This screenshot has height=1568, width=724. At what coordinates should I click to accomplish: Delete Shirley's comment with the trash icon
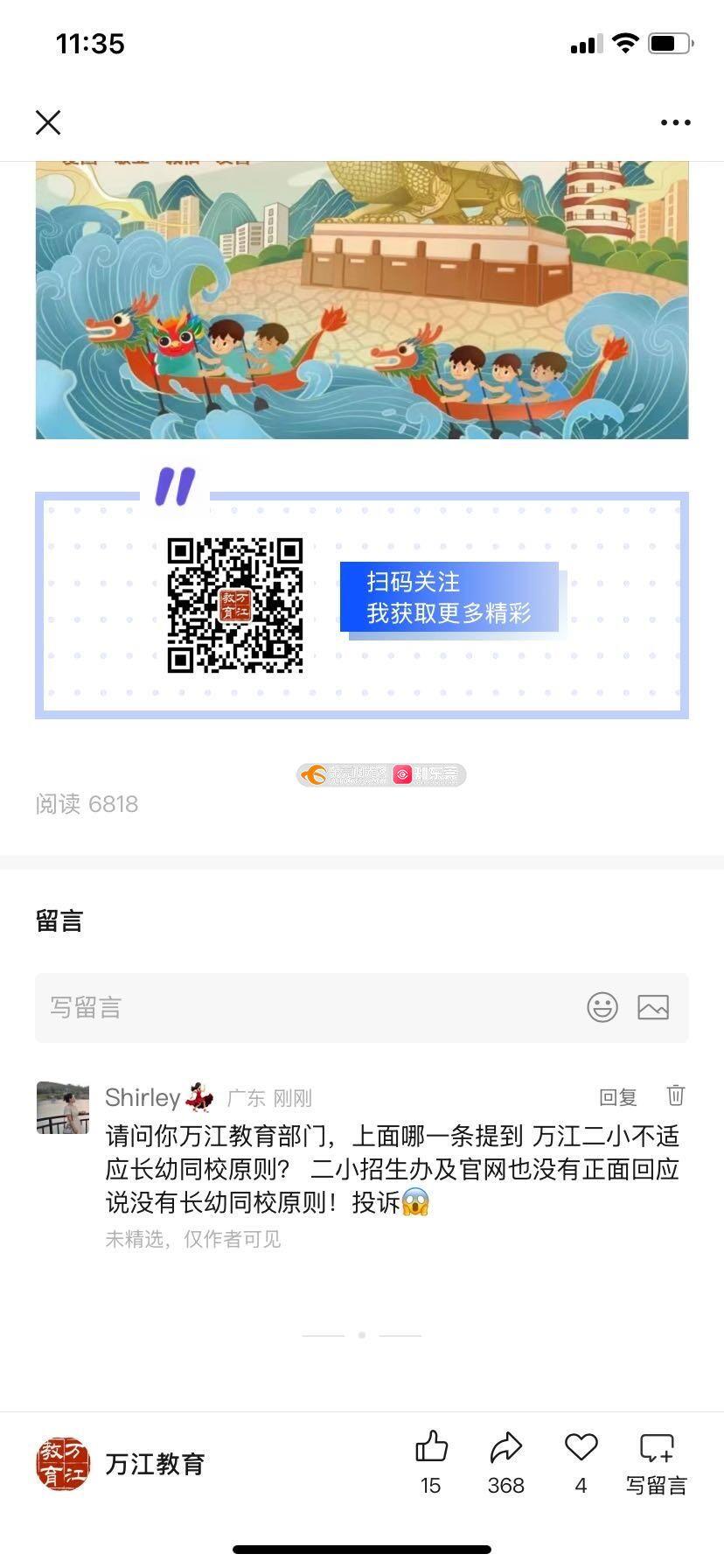(x=676, y=1095)
